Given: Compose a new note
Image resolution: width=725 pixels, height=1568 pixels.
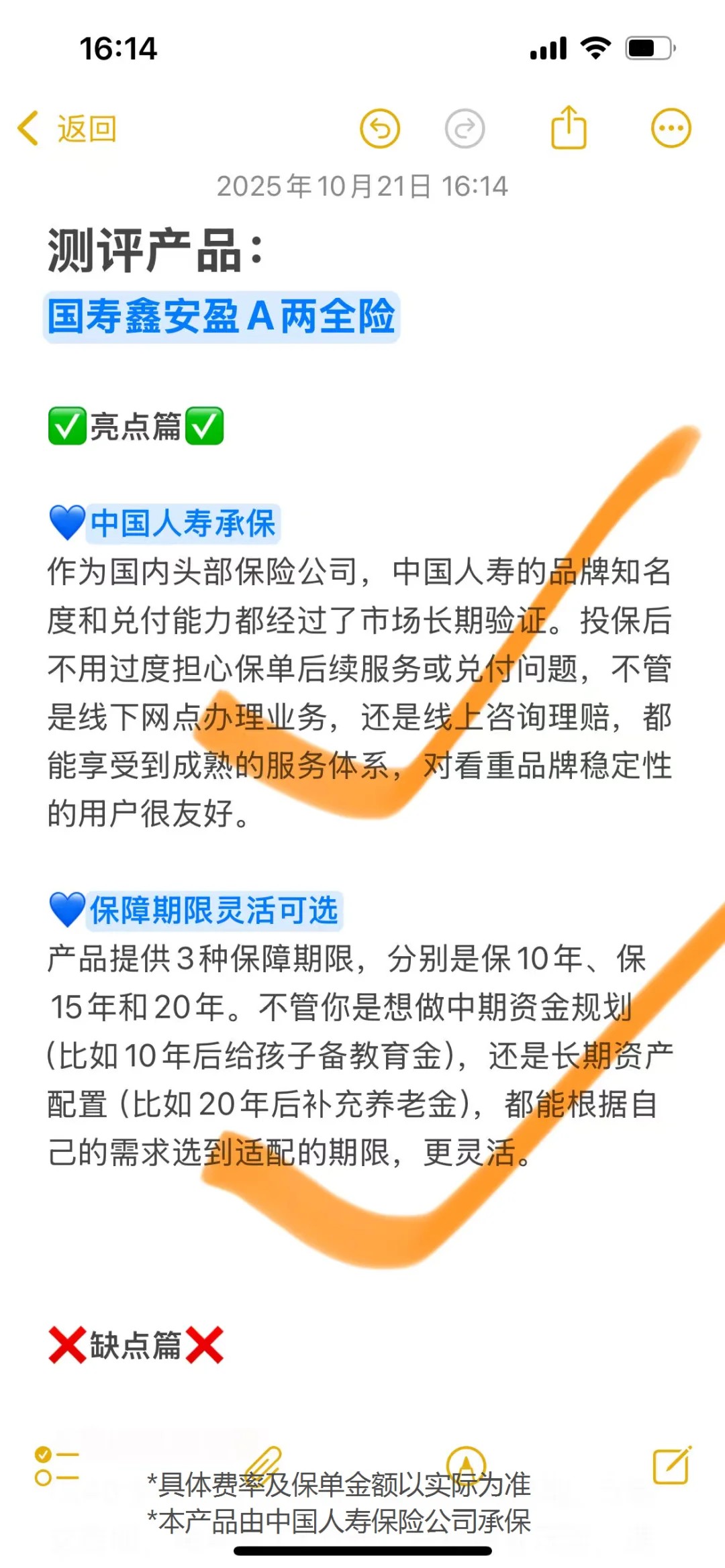Looking at the screenshot, I should click(671, 1465).
